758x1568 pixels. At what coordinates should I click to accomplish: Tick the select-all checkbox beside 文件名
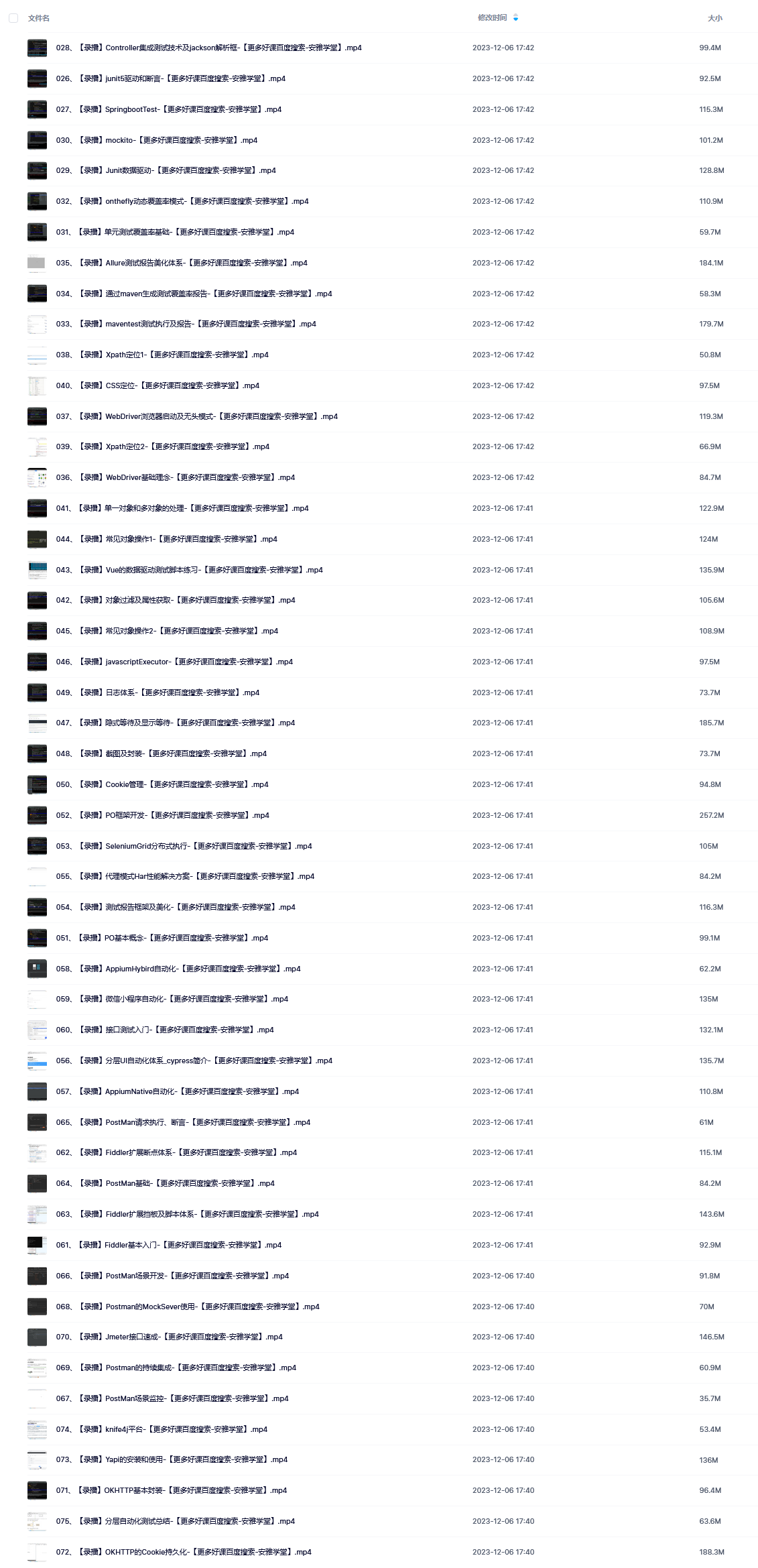click(13, 18)
